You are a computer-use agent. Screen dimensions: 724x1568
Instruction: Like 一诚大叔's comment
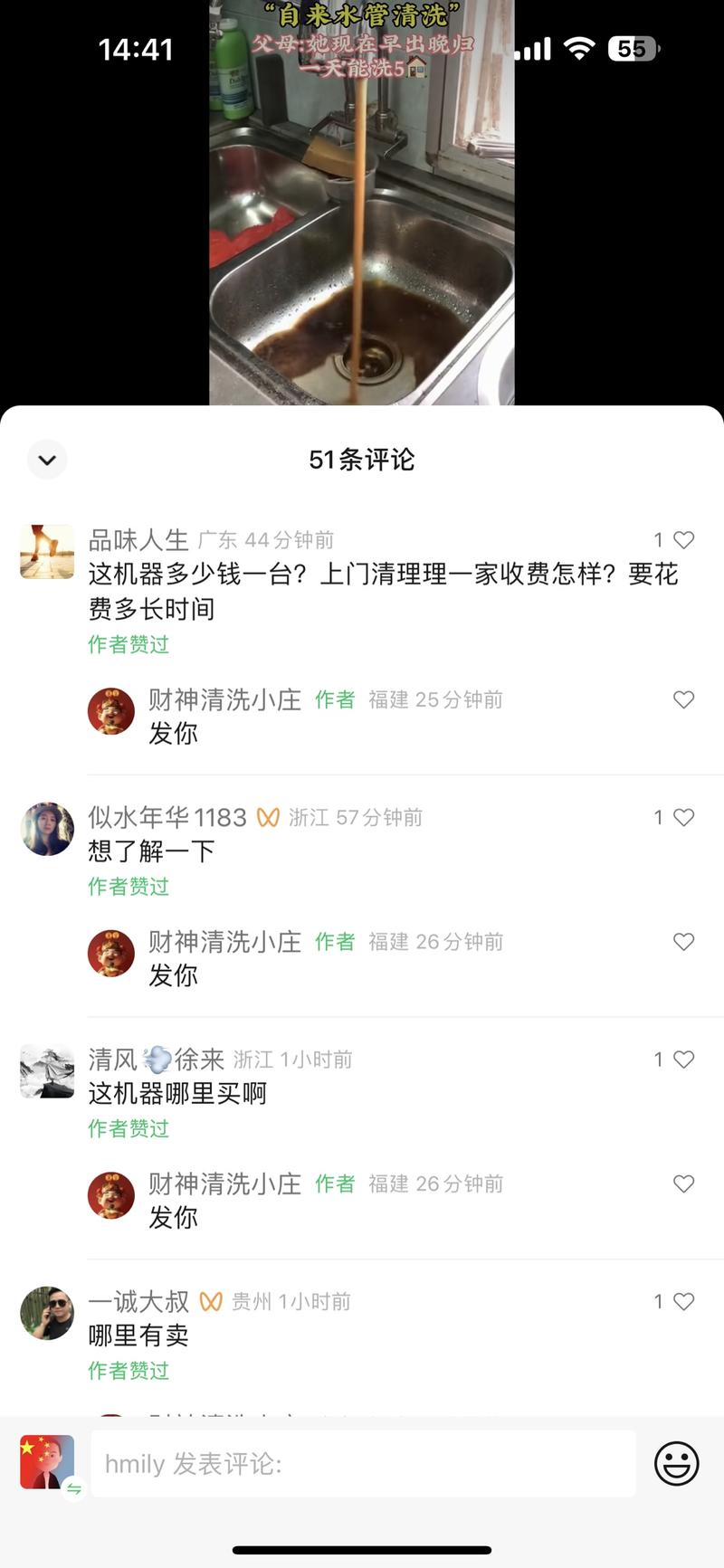683,1301
